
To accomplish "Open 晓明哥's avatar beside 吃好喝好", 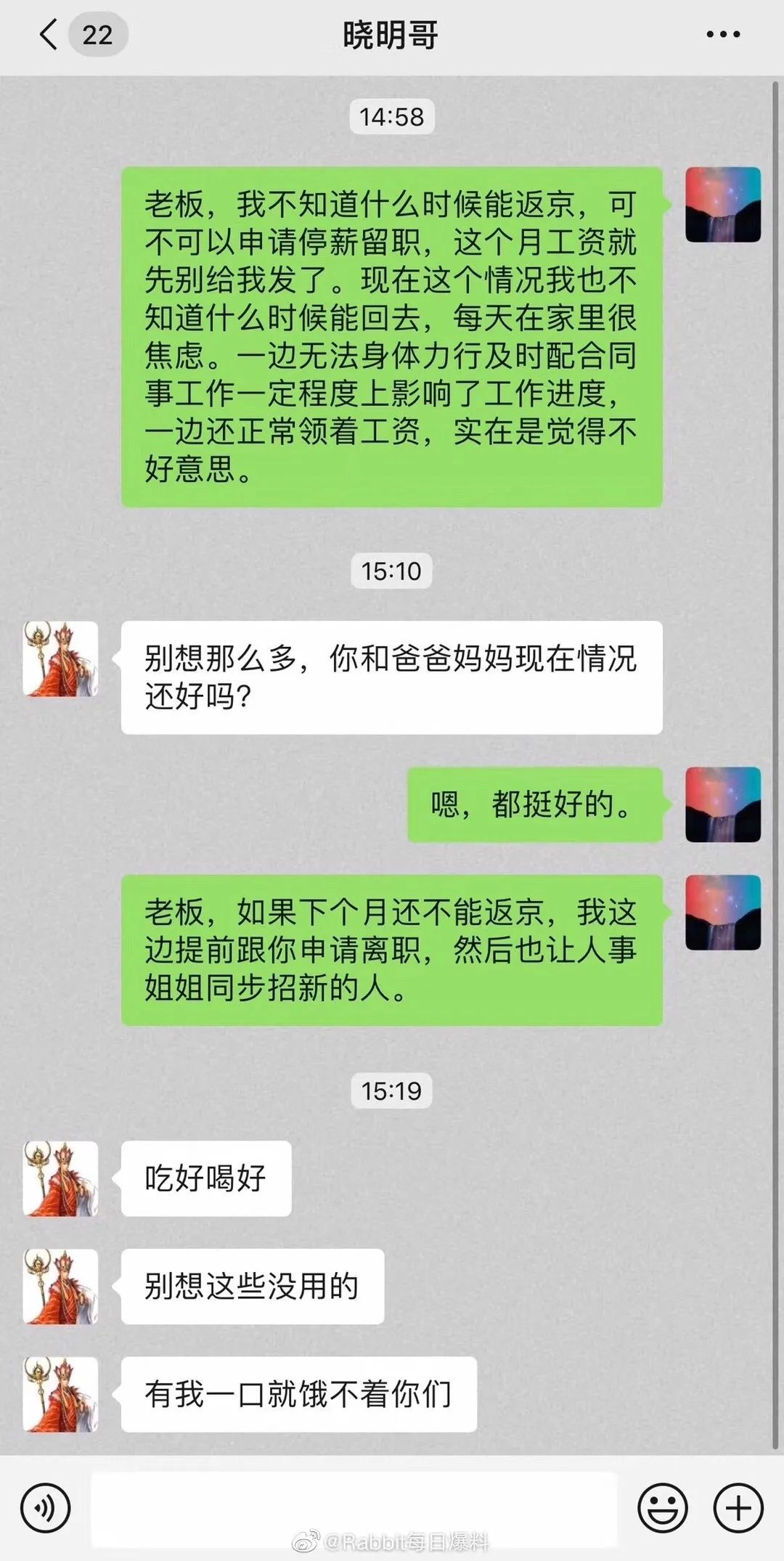I will (61, 1178).
